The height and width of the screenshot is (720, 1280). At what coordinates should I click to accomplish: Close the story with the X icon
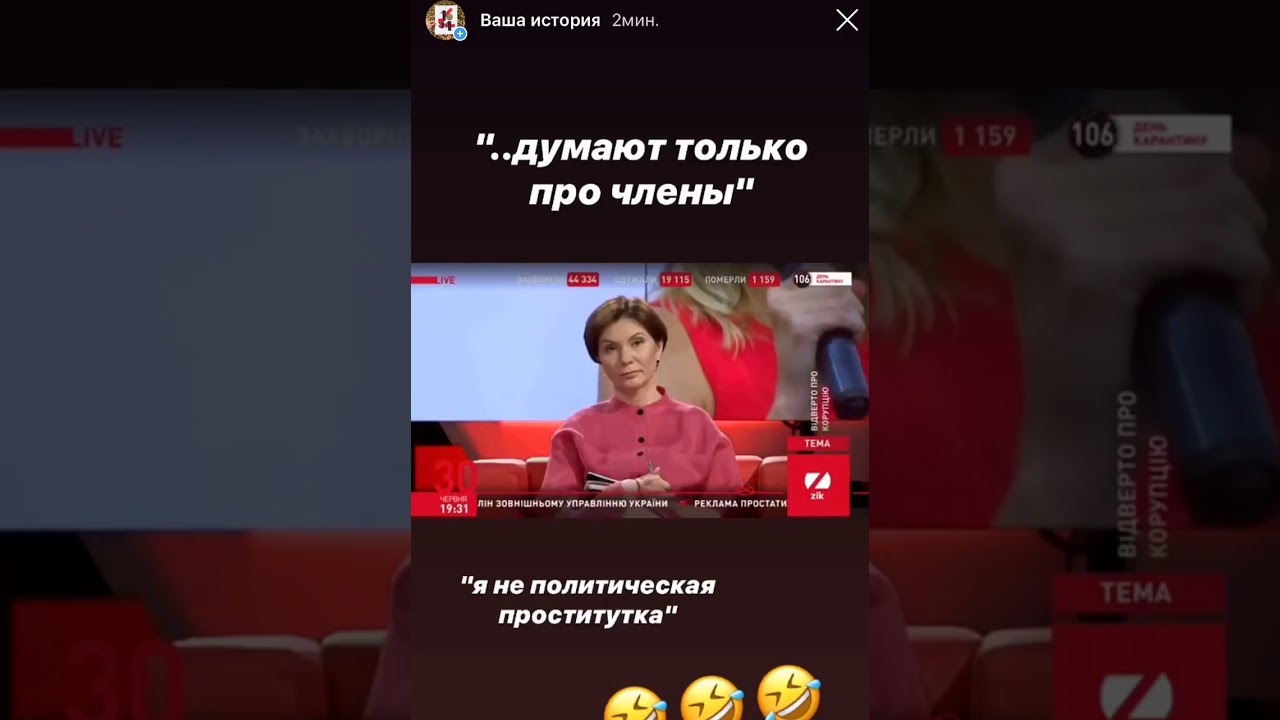pyautogui.click(x=847, y=20)
